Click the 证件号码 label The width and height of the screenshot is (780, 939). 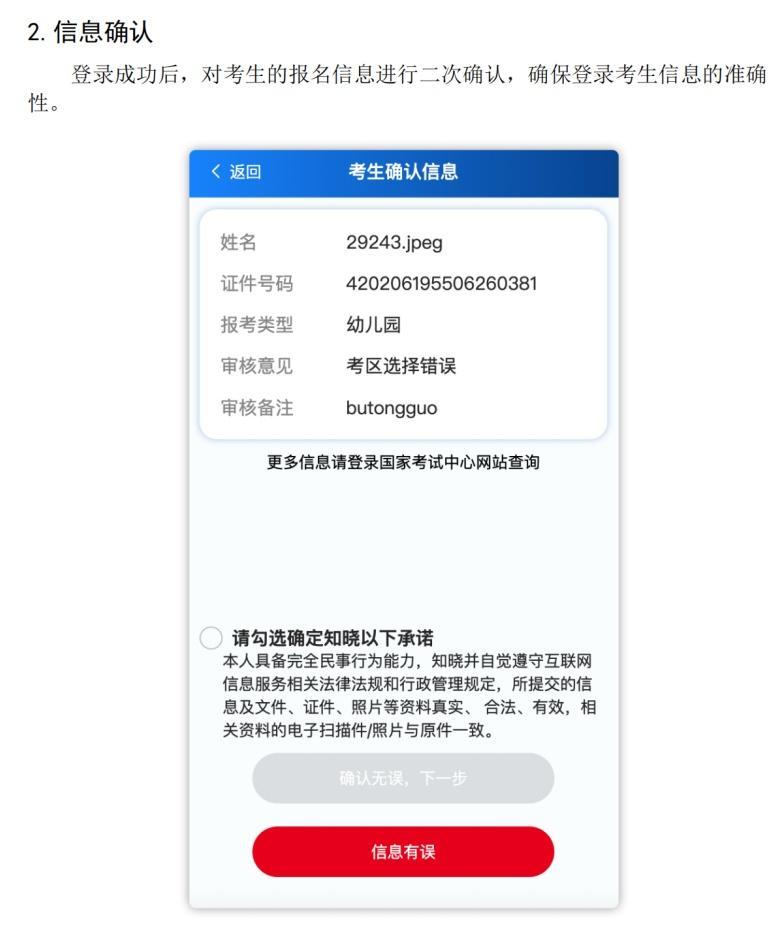click(x=254, y=283)
